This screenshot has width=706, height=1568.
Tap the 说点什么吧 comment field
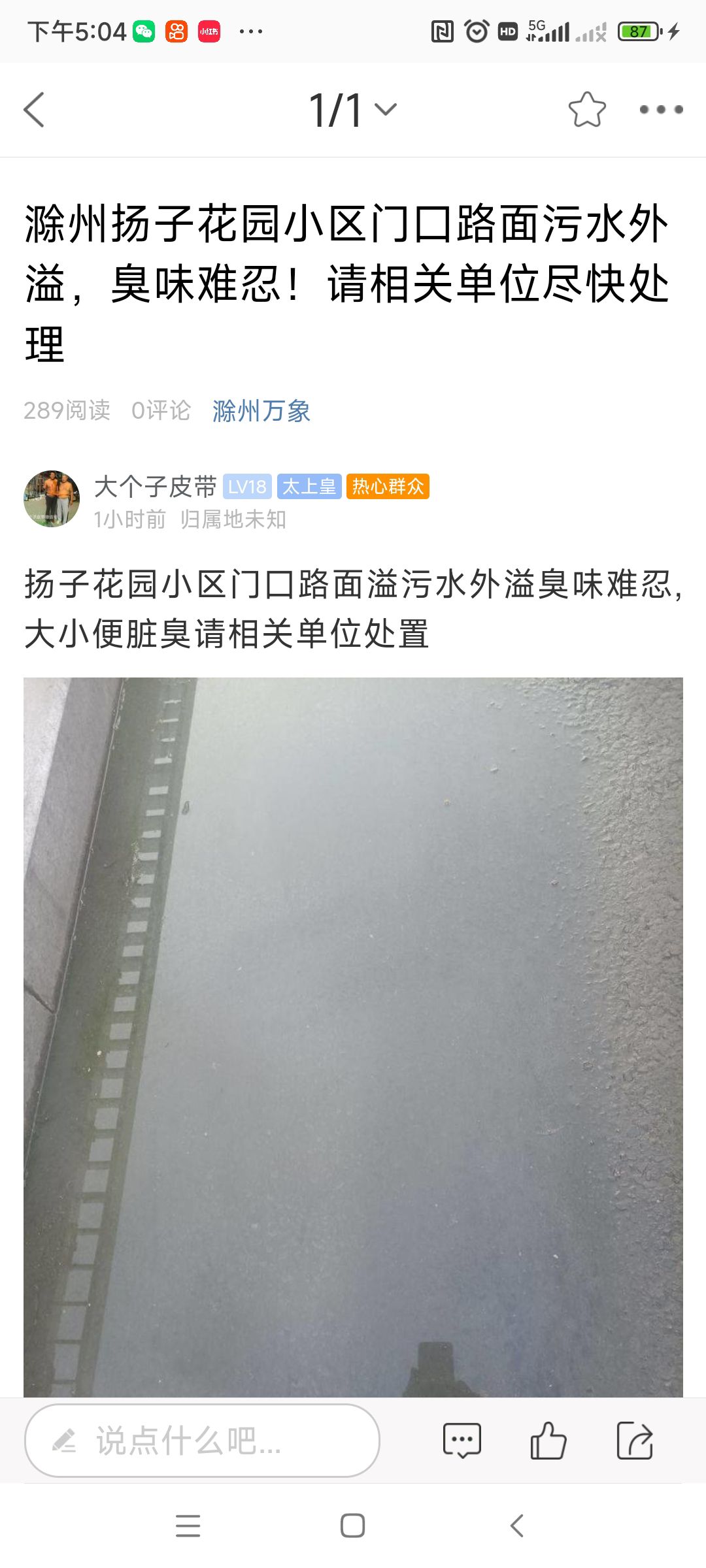pyautogui.click(x=202, y=1440)
